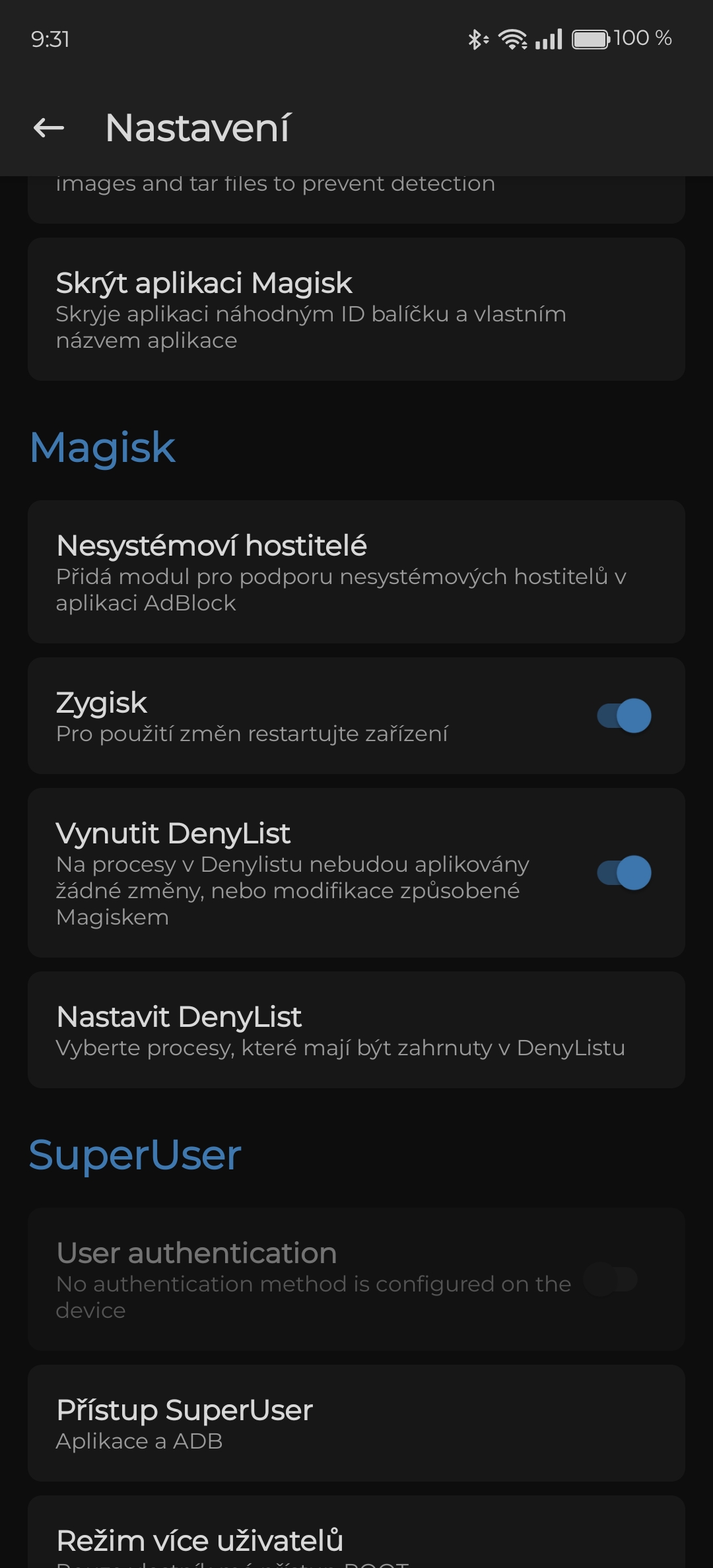Open Nesystémoví hostitelé setting
The image size is (713, 1568).
356,572
